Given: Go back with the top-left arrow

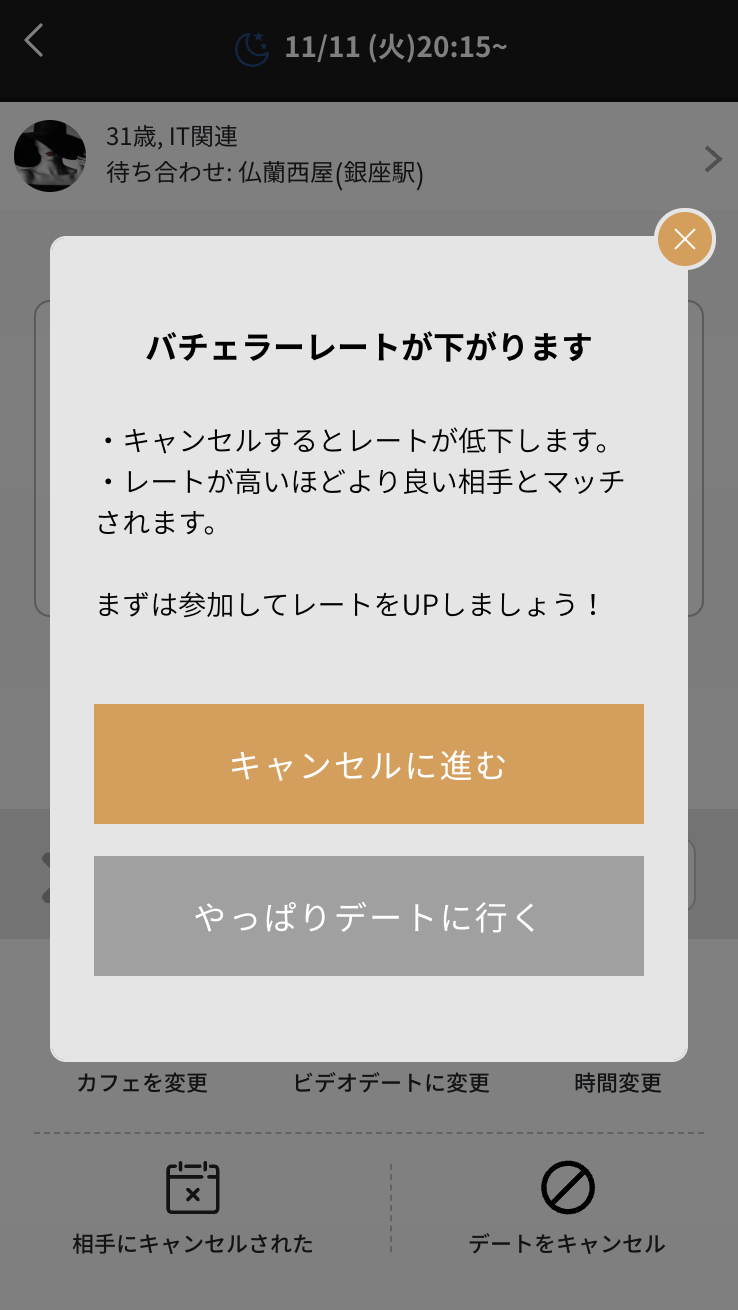Looking at the screenshot, I should [35, 41].
